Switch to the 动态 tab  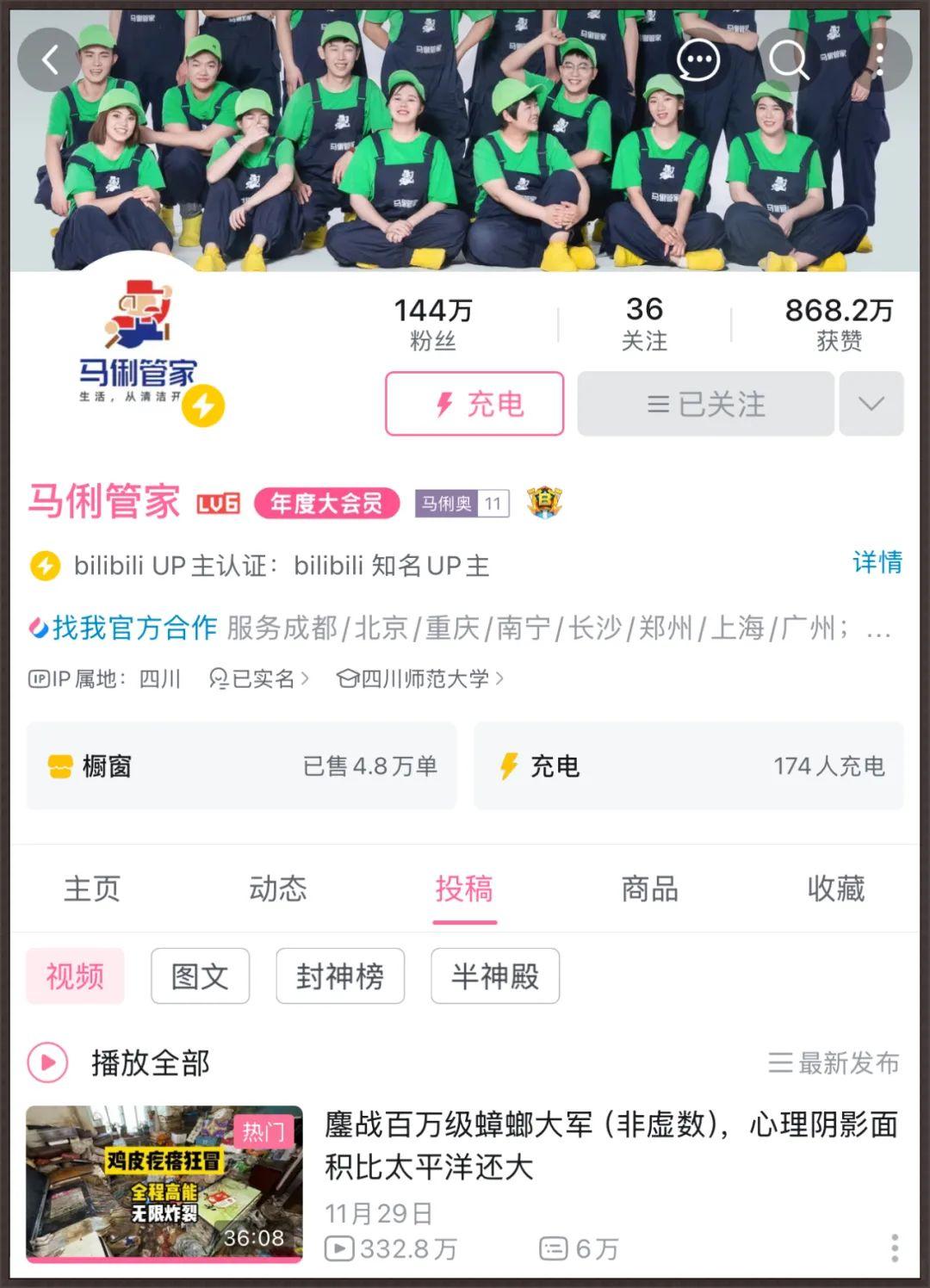click(278, 889)
